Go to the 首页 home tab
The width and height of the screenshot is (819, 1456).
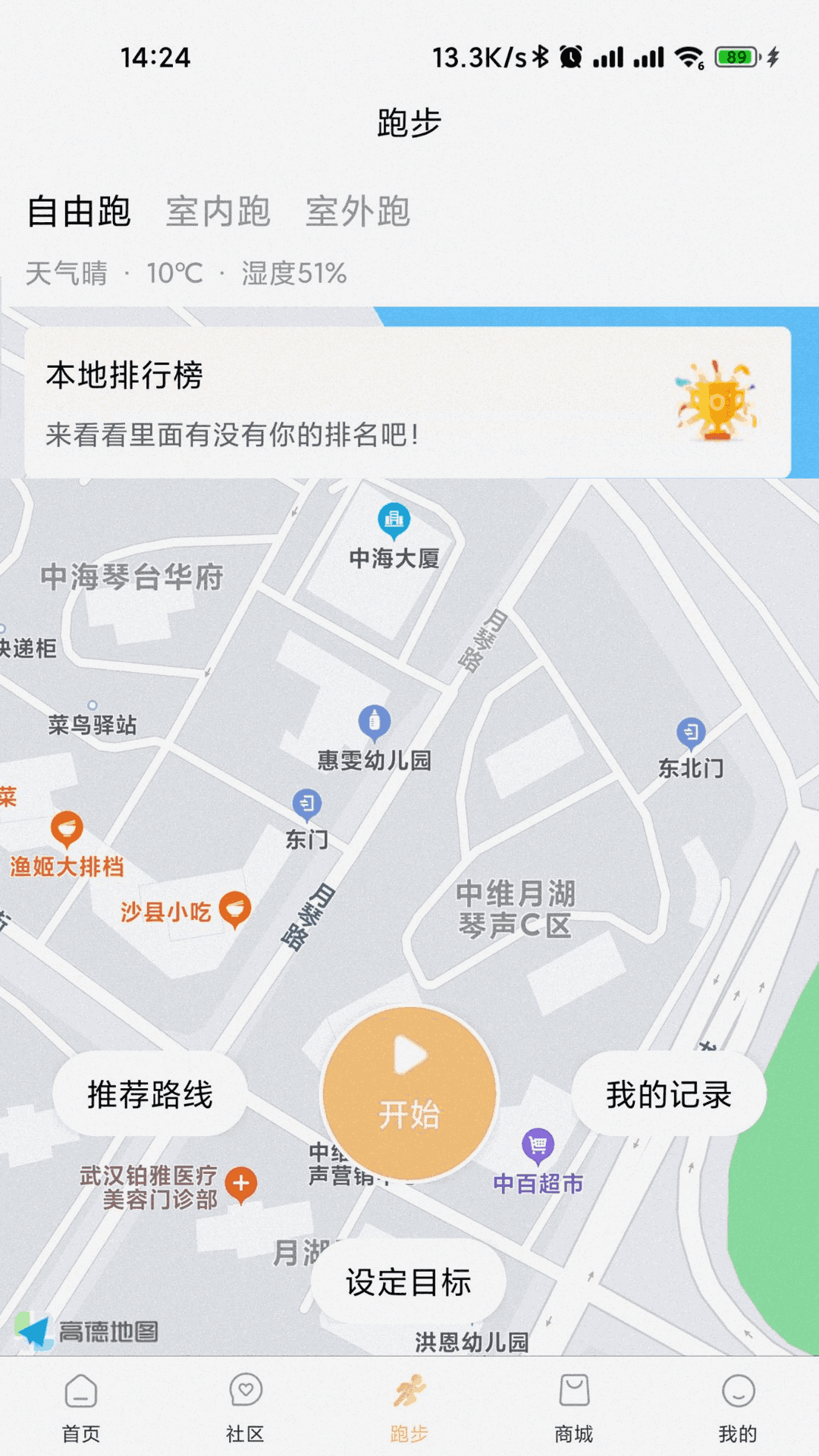pyautogui.click(x=81, y=1407)
